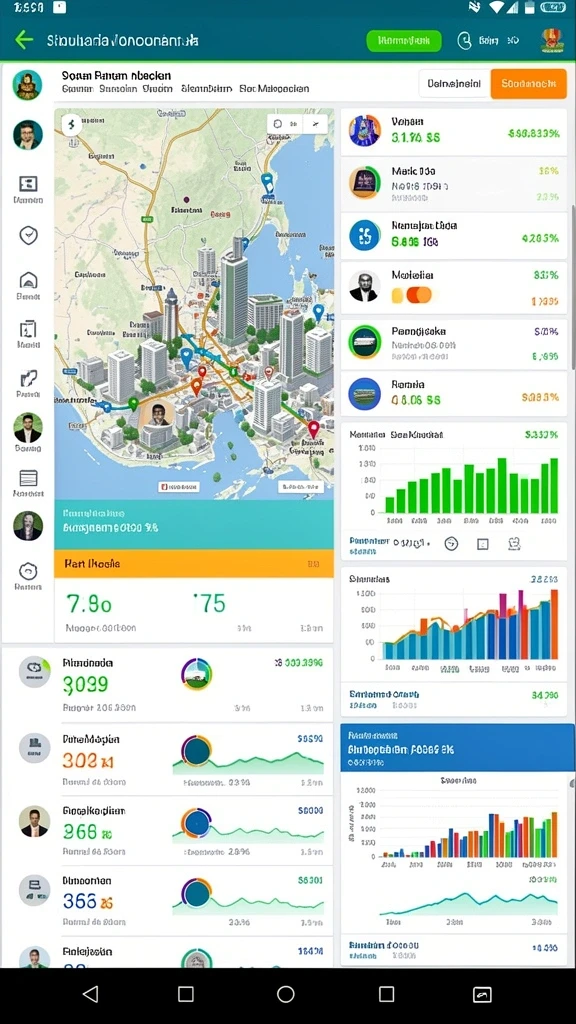Tap the green filled button in the app bar
The image size is (576, 1024).
[404, 40]
